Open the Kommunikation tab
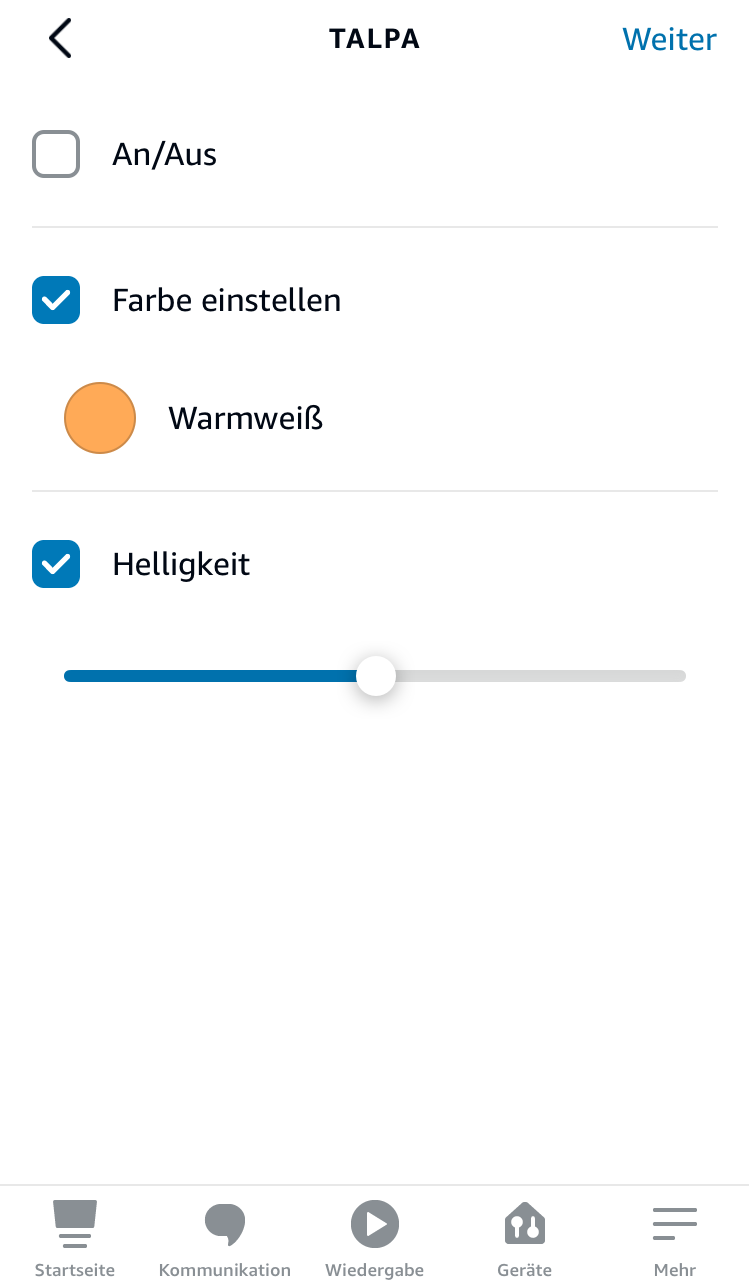The image size is (749, 1287). 225,1238
